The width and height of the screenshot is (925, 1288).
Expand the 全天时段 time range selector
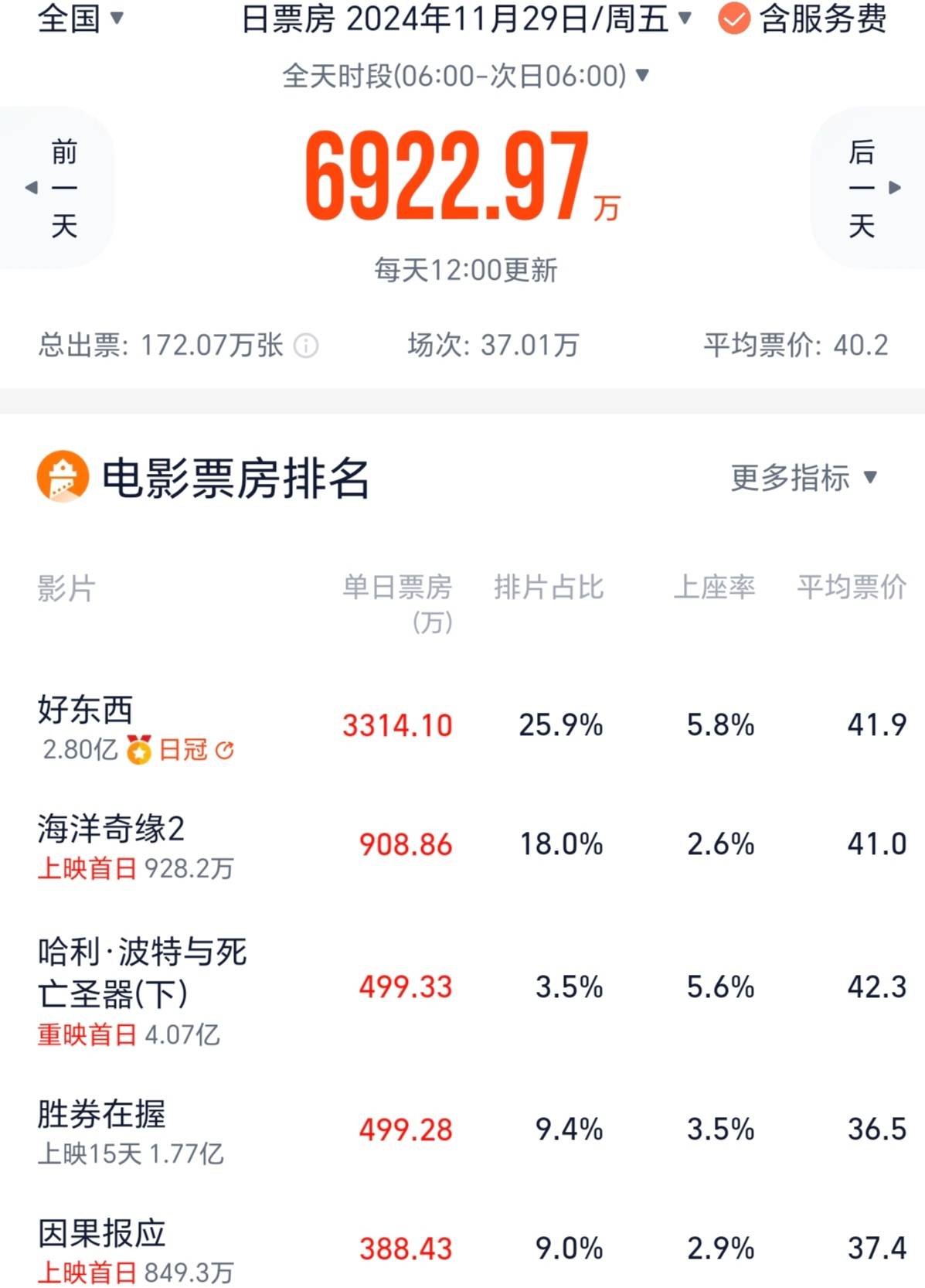[x=466, y=76]
